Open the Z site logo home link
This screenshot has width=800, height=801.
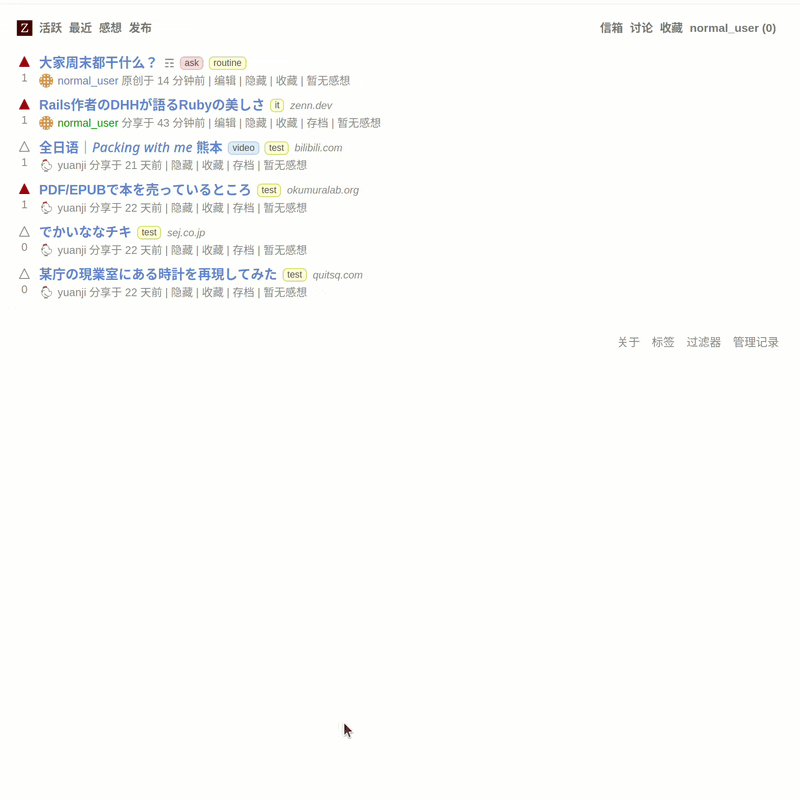point(25,28)
